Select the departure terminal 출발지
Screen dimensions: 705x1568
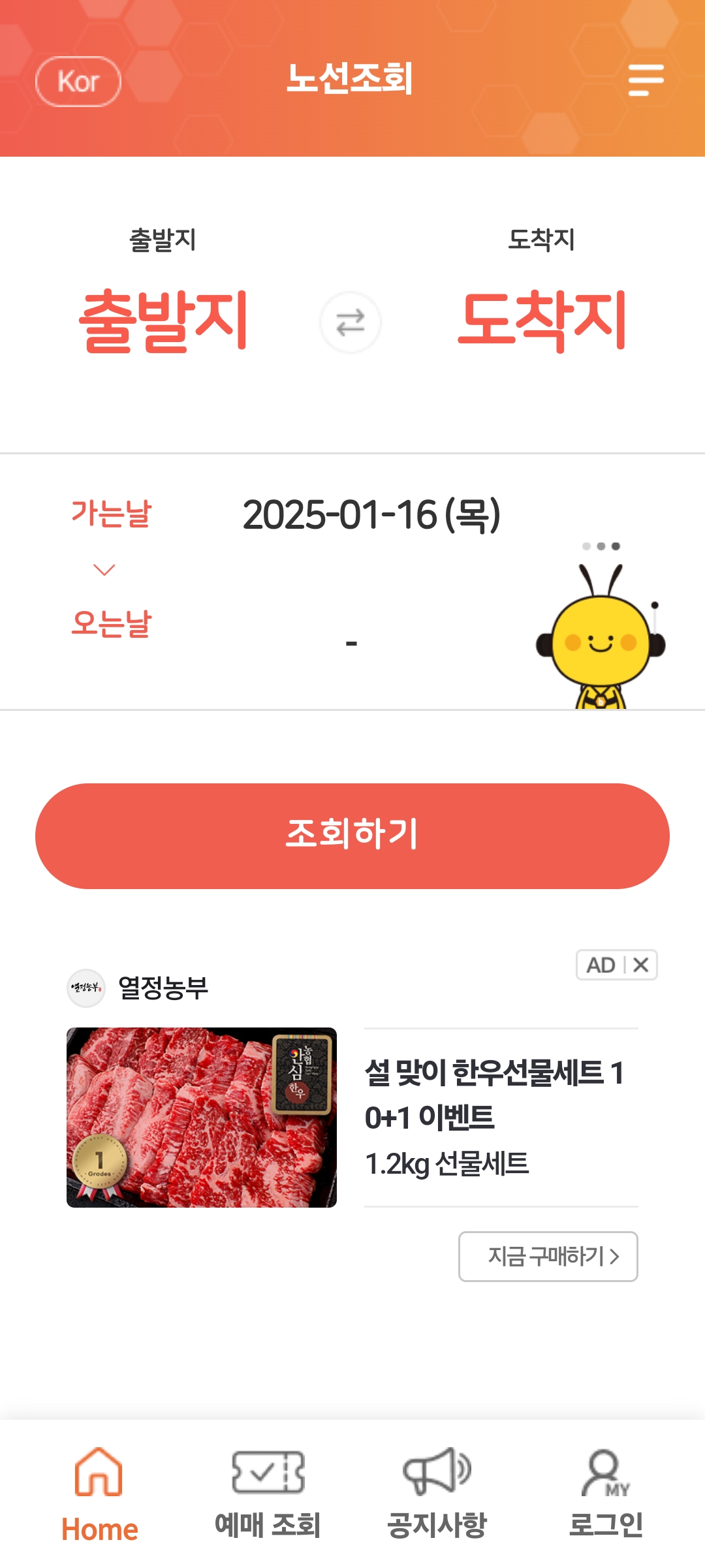[x=163, y=320]
